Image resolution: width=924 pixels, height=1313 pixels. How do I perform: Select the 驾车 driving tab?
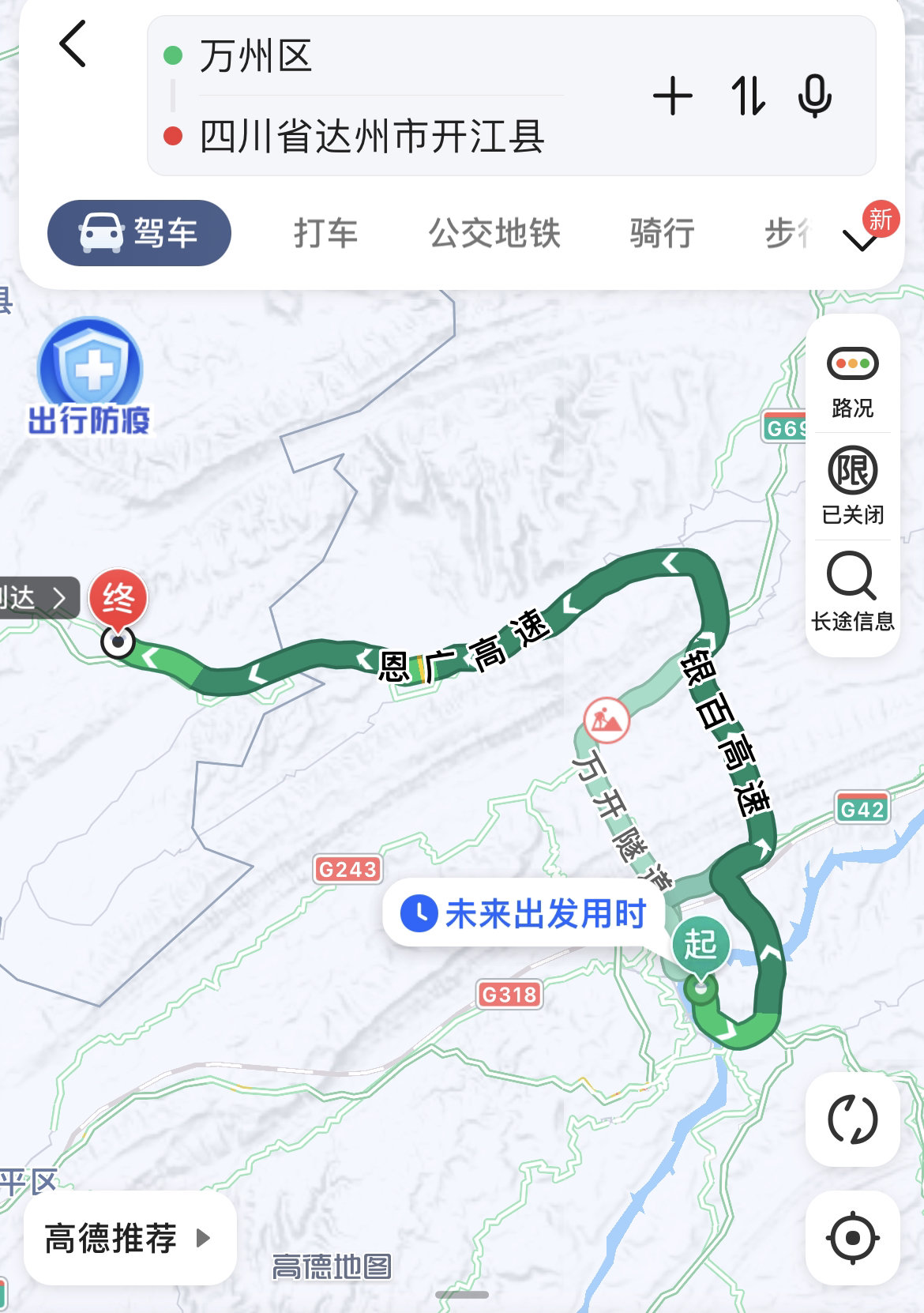click(x=139, y=233)
